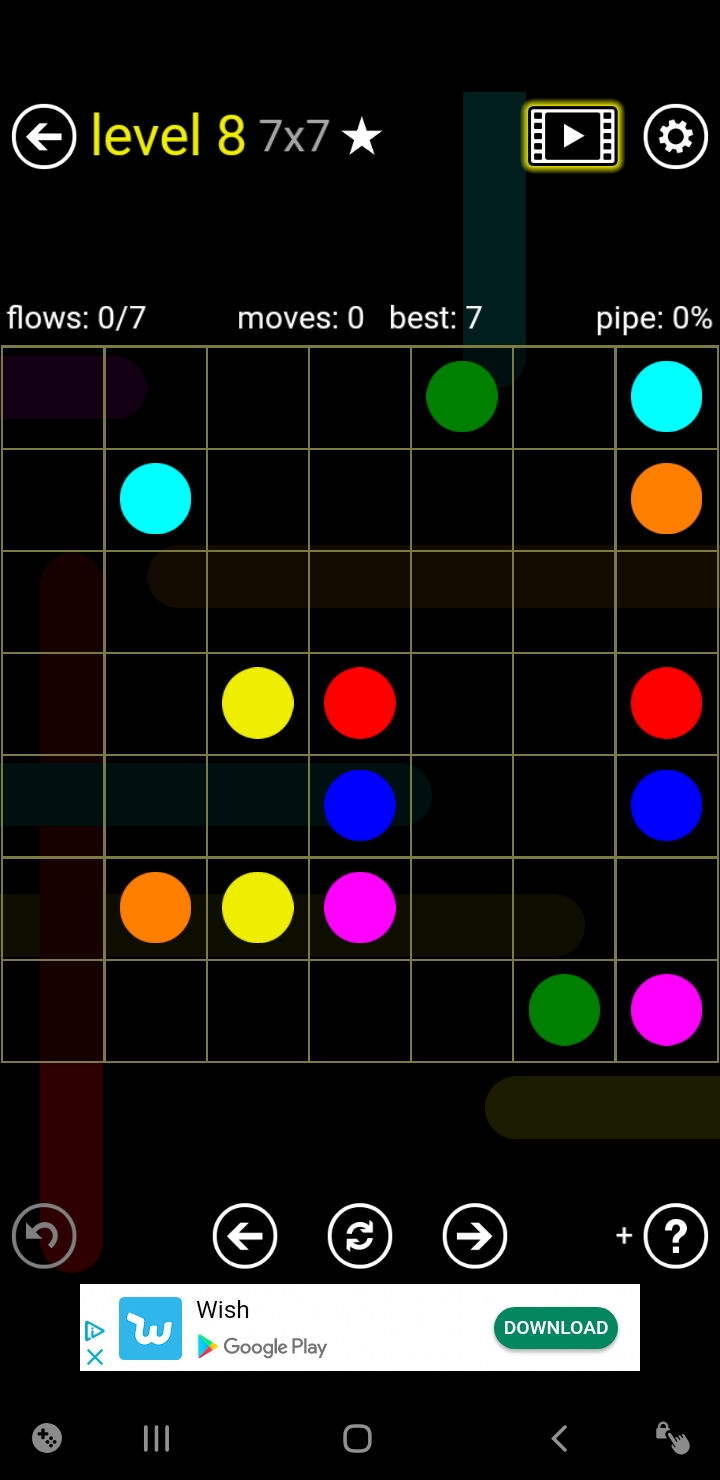Open recent apps from navigation bar

coord(156,1438)
